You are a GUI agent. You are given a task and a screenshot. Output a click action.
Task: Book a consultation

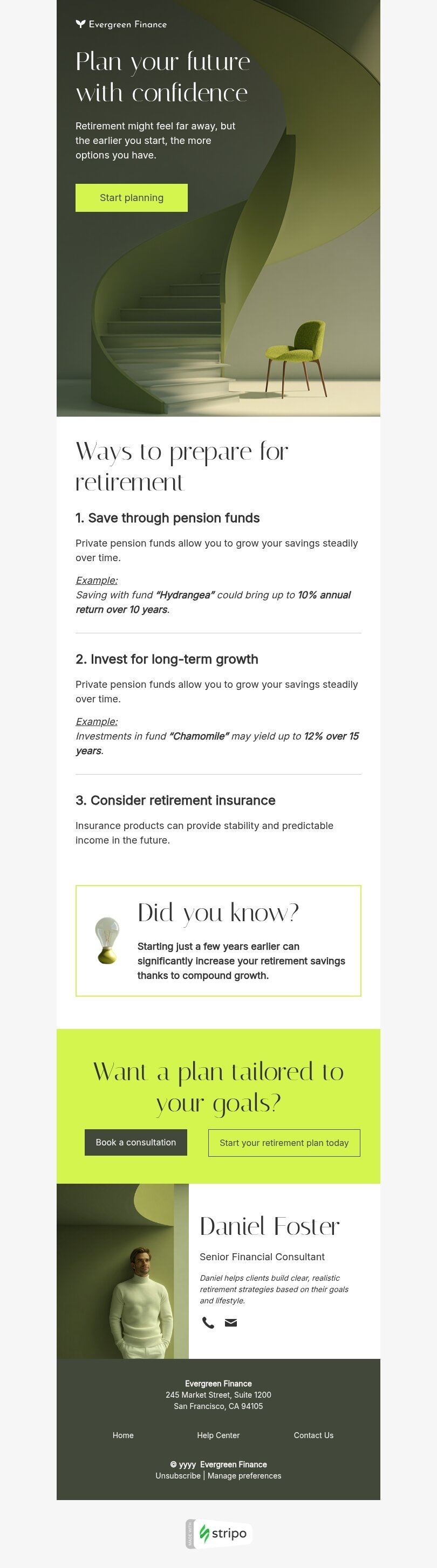135,1143
